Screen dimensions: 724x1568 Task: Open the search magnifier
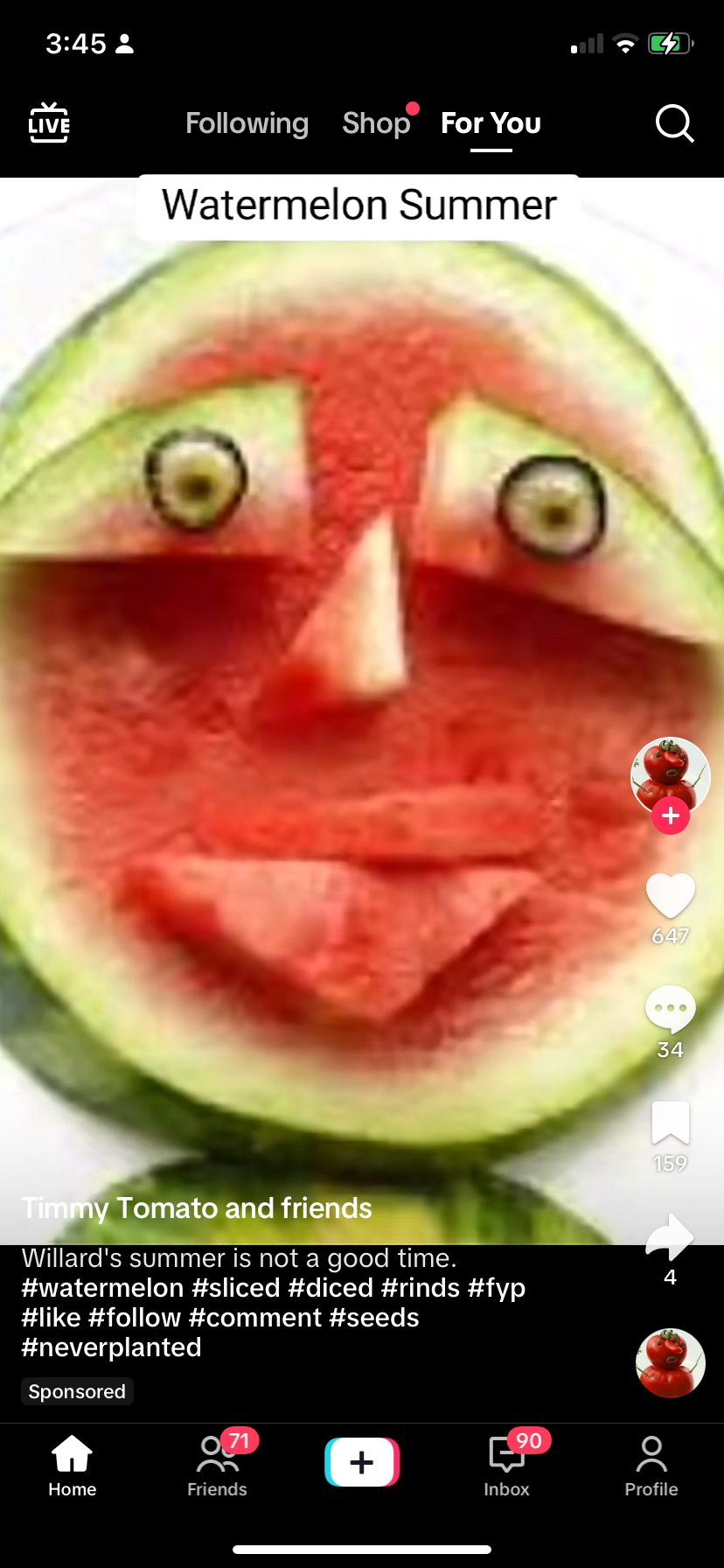pos(674,123)
